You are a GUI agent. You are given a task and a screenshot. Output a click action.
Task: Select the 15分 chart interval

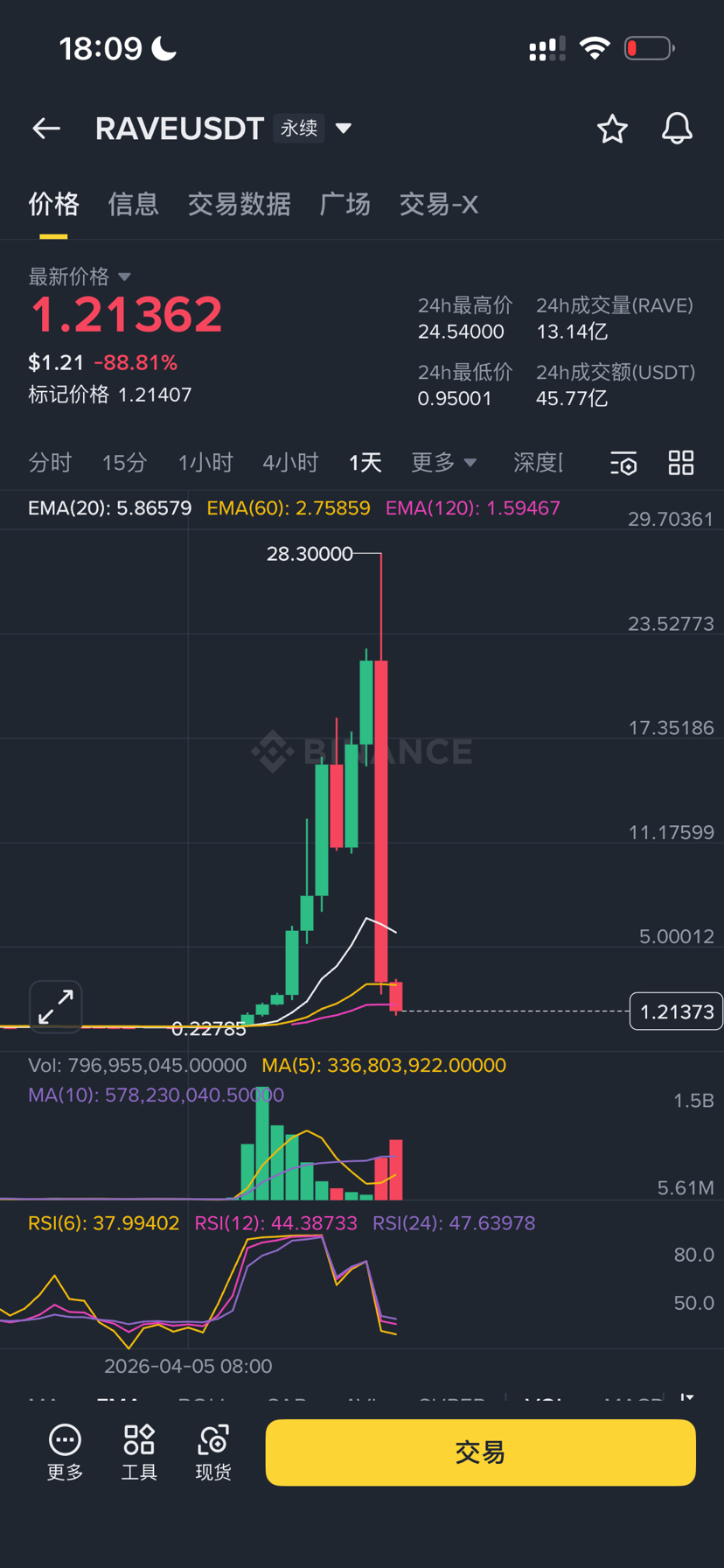(x=124, y=462)
